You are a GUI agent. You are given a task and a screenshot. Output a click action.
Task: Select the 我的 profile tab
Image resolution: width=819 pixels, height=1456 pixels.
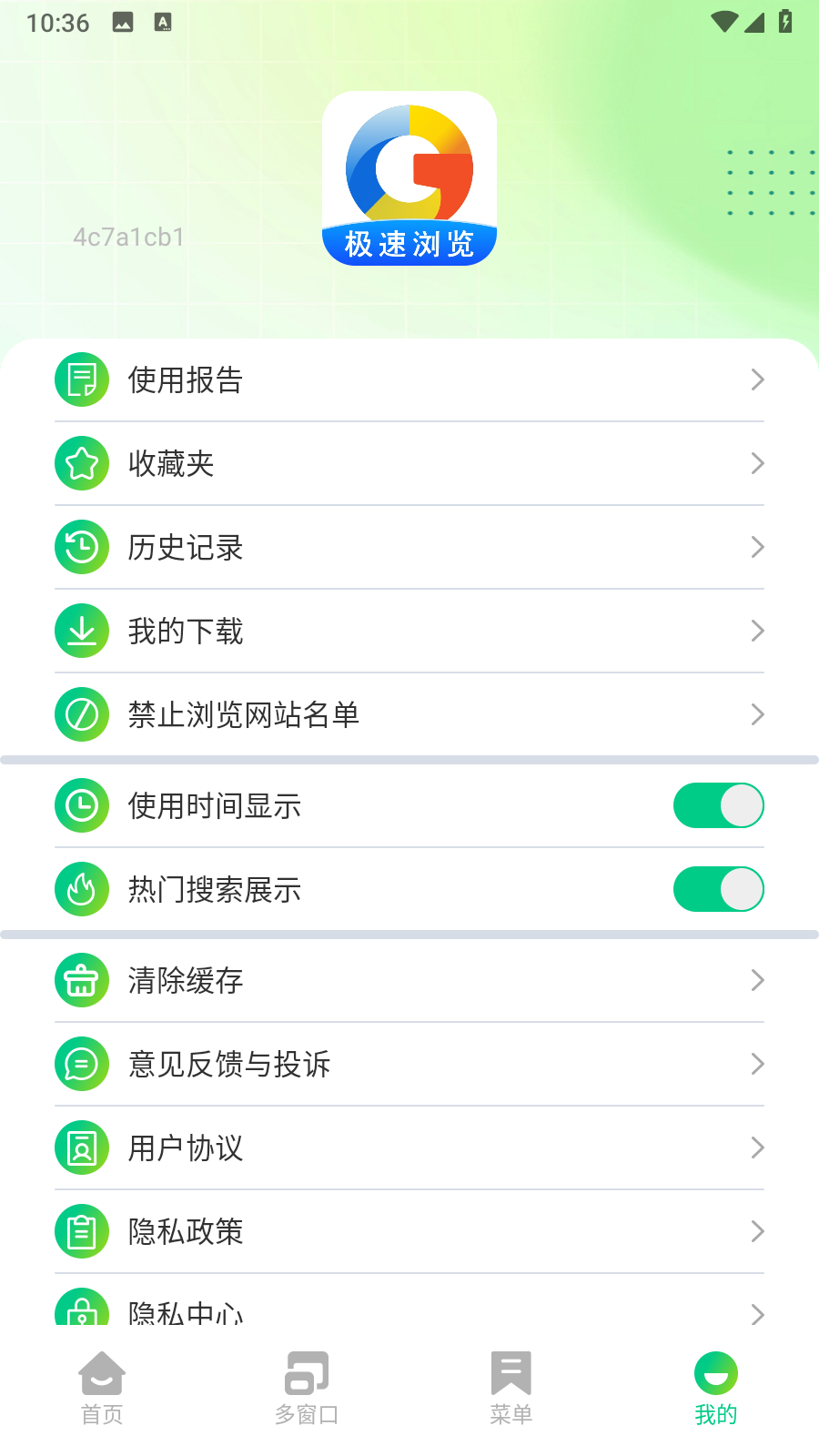(x=716, y=1388)
